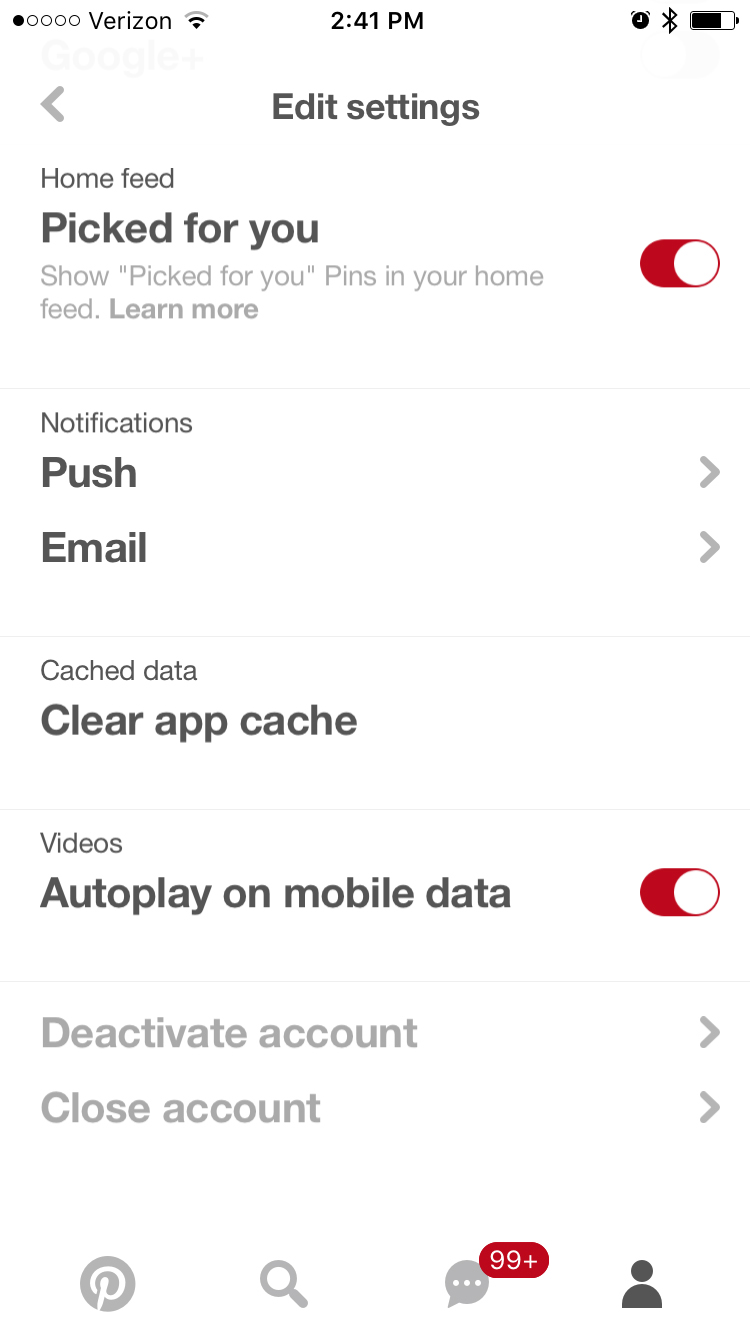This screenshot has width=750, height=1334.
Task: Clear app cache
Action: tap(199, 721)
